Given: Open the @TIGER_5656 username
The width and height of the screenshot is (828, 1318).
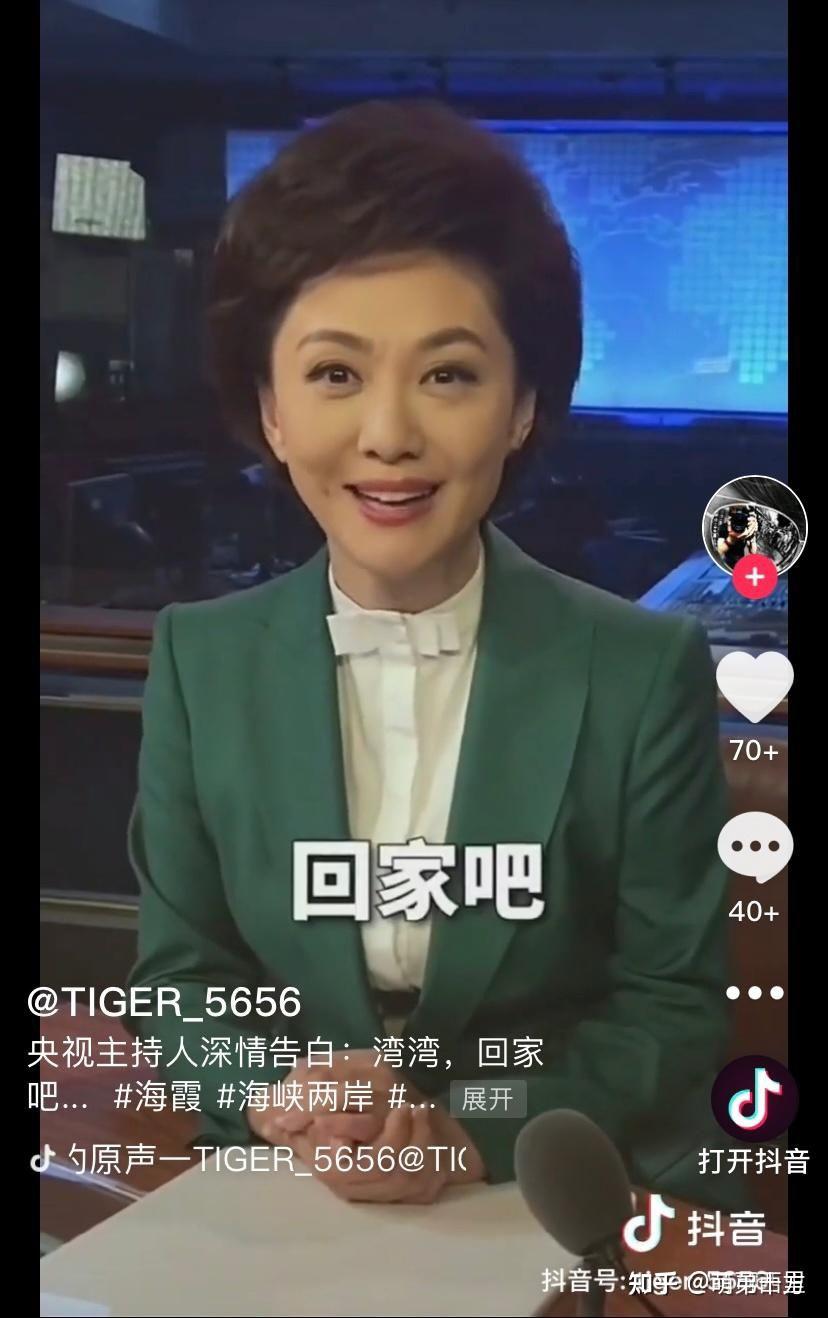Looking at the screenshot, I should pos(164,1001).
